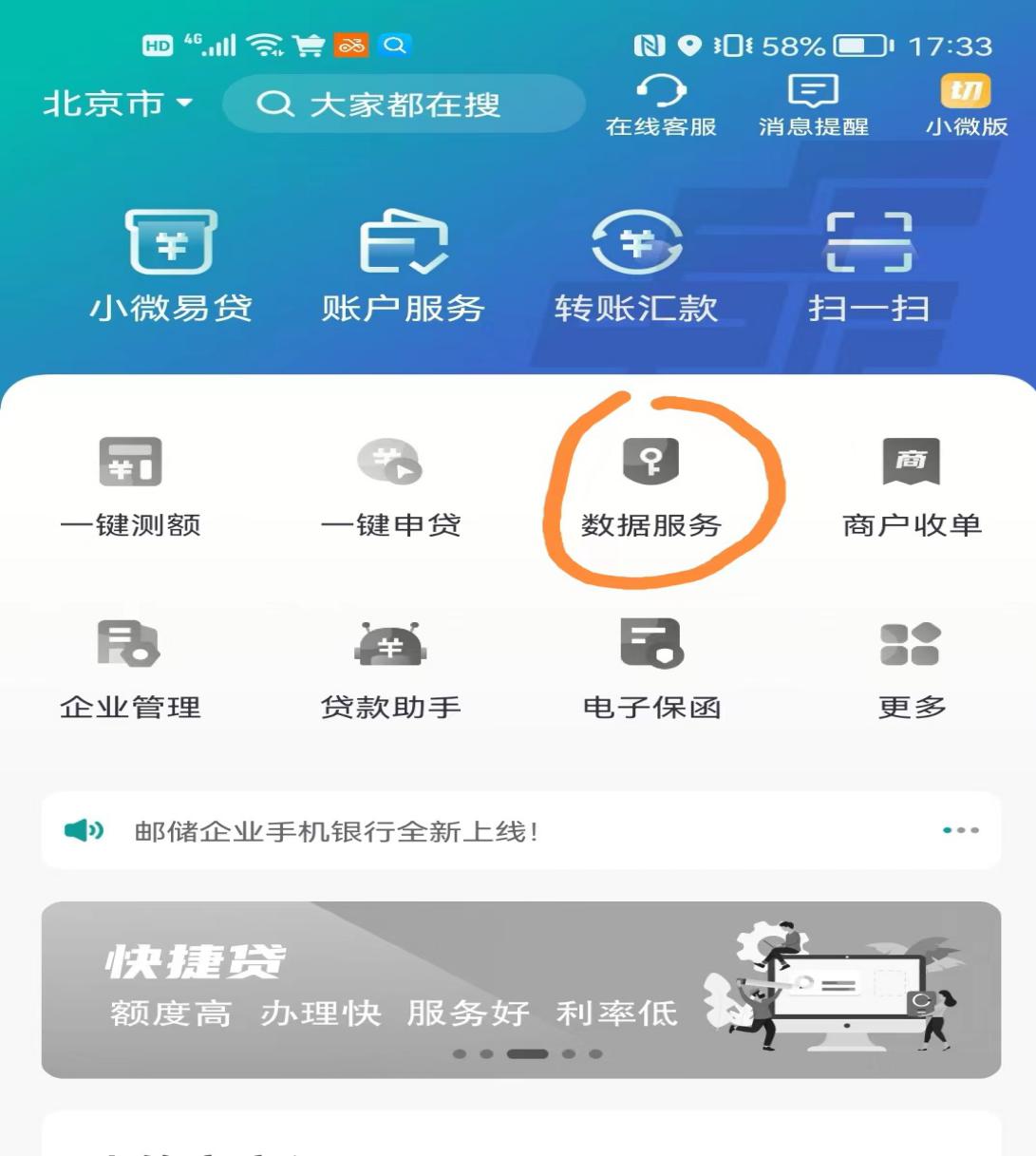Screen dimensions: 1036x1156
Task: Open the 邮储企业手机银行全新上线 announcement
Action: [337, 831]
